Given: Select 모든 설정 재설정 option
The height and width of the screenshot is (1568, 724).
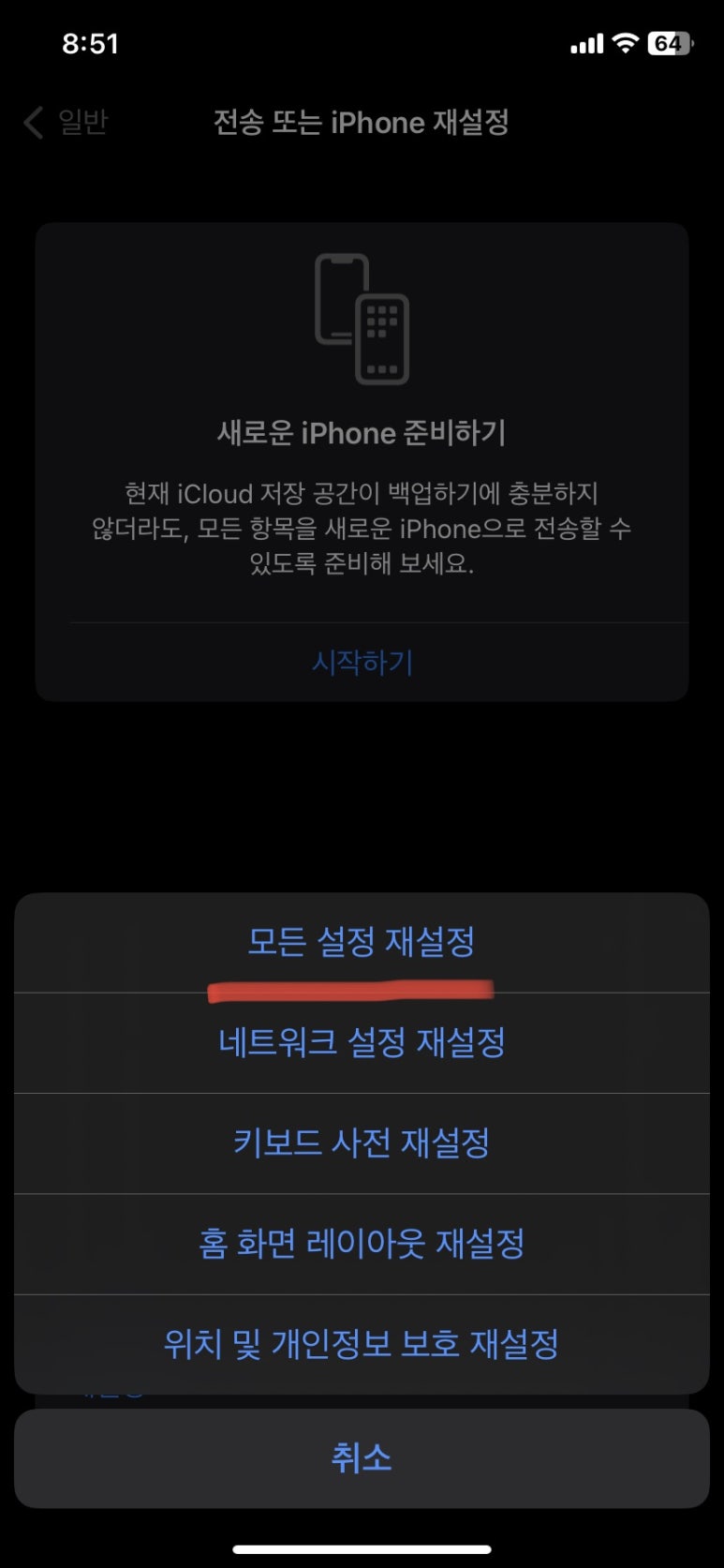Looking at the screenshot, I should click(x=362, y=943).
